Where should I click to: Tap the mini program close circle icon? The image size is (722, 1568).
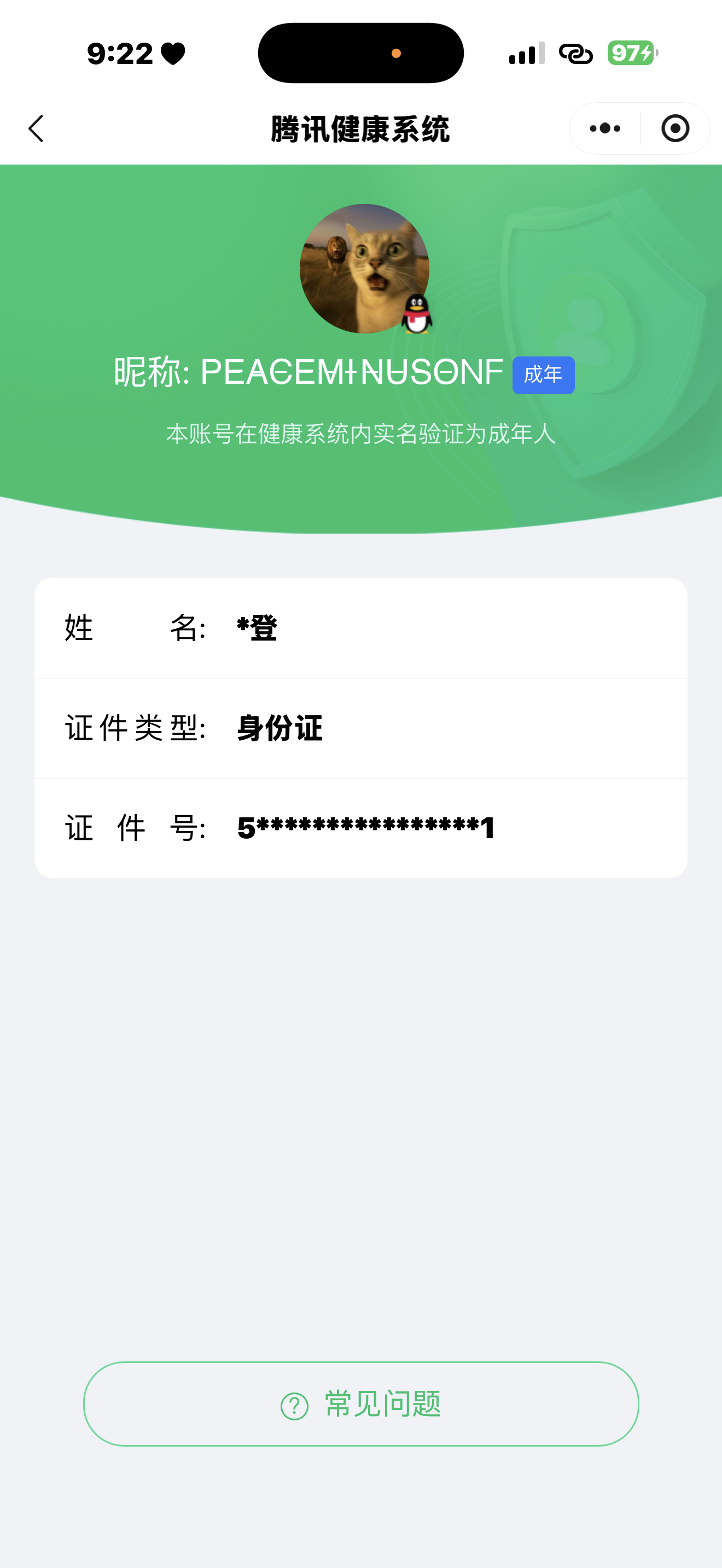[x=674, y=128]
